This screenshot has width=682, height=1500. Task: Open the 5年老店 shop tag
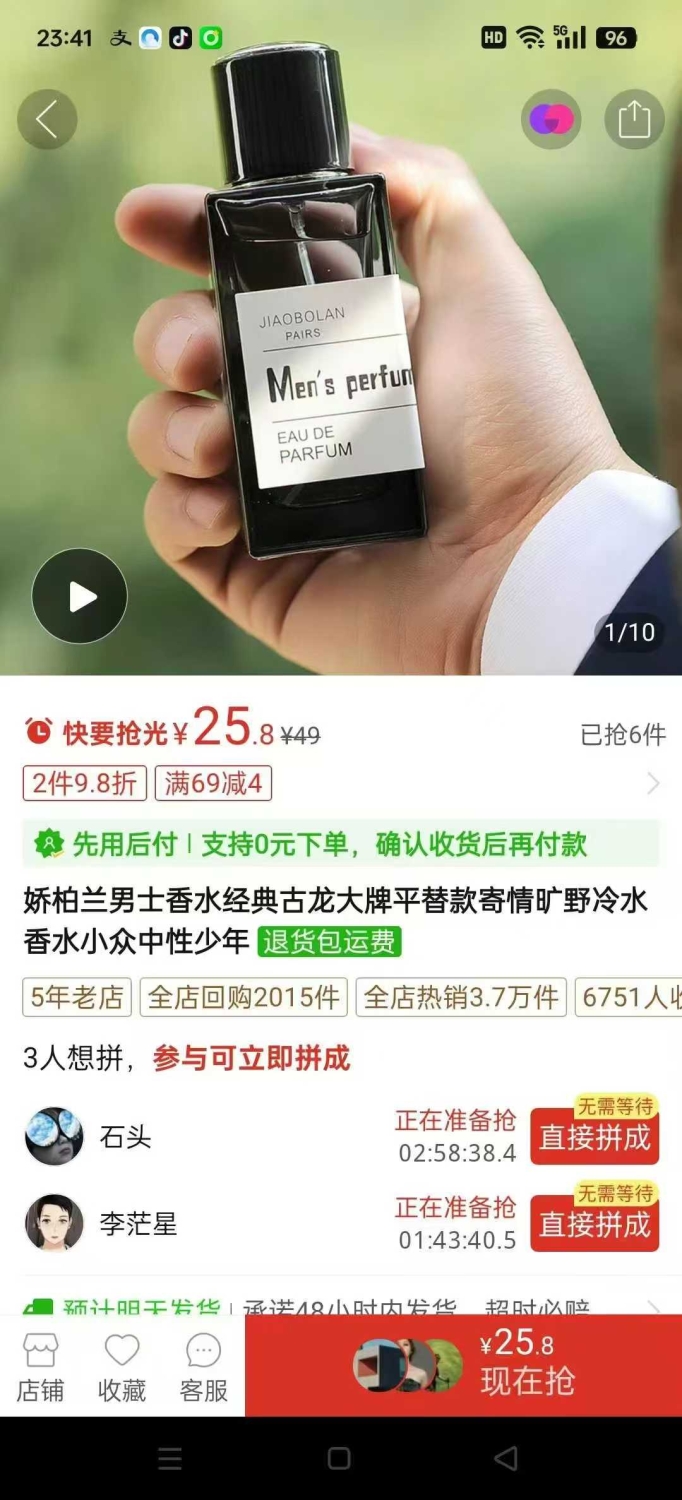tap(77, 997)
